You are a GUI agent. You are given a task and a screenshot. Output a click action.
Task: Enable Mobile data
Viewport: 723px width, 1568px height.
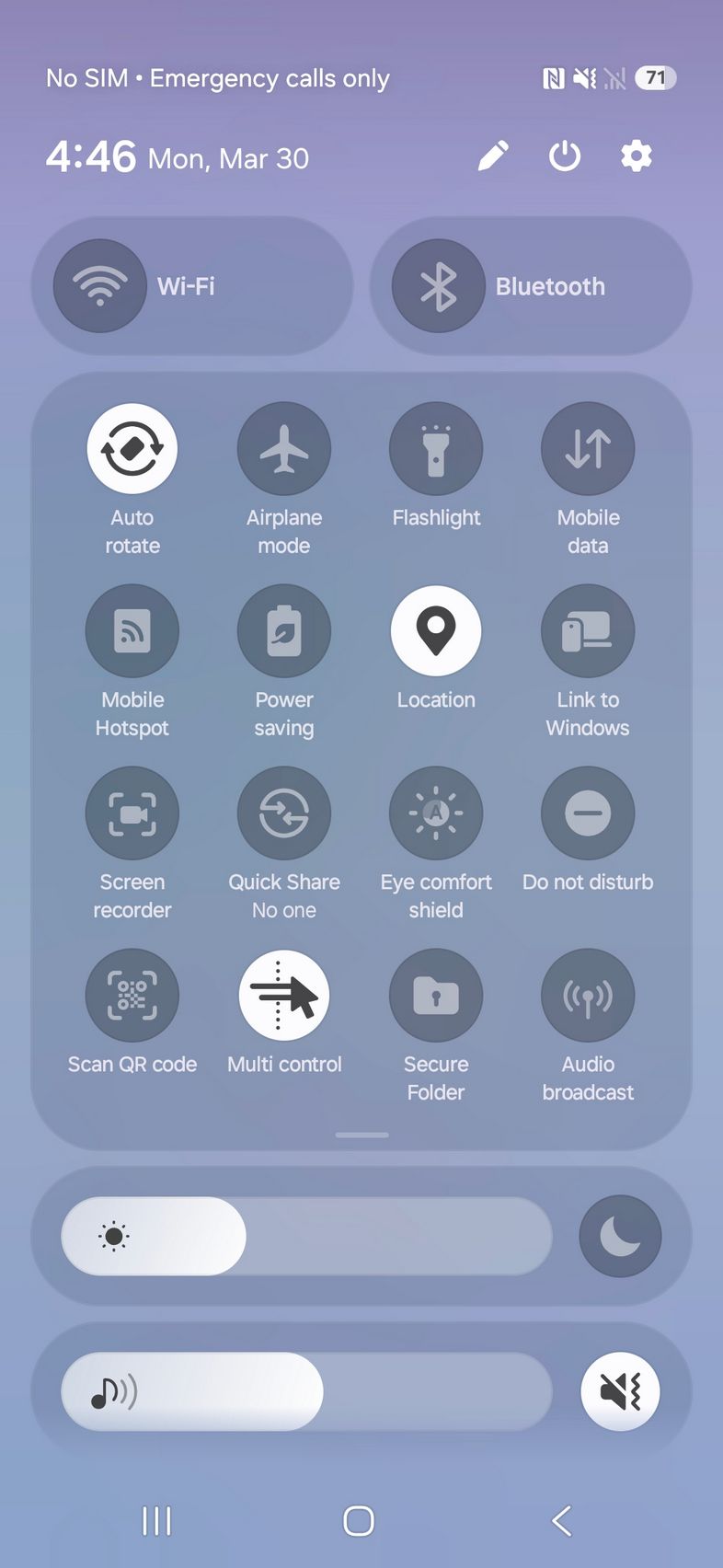588,449
